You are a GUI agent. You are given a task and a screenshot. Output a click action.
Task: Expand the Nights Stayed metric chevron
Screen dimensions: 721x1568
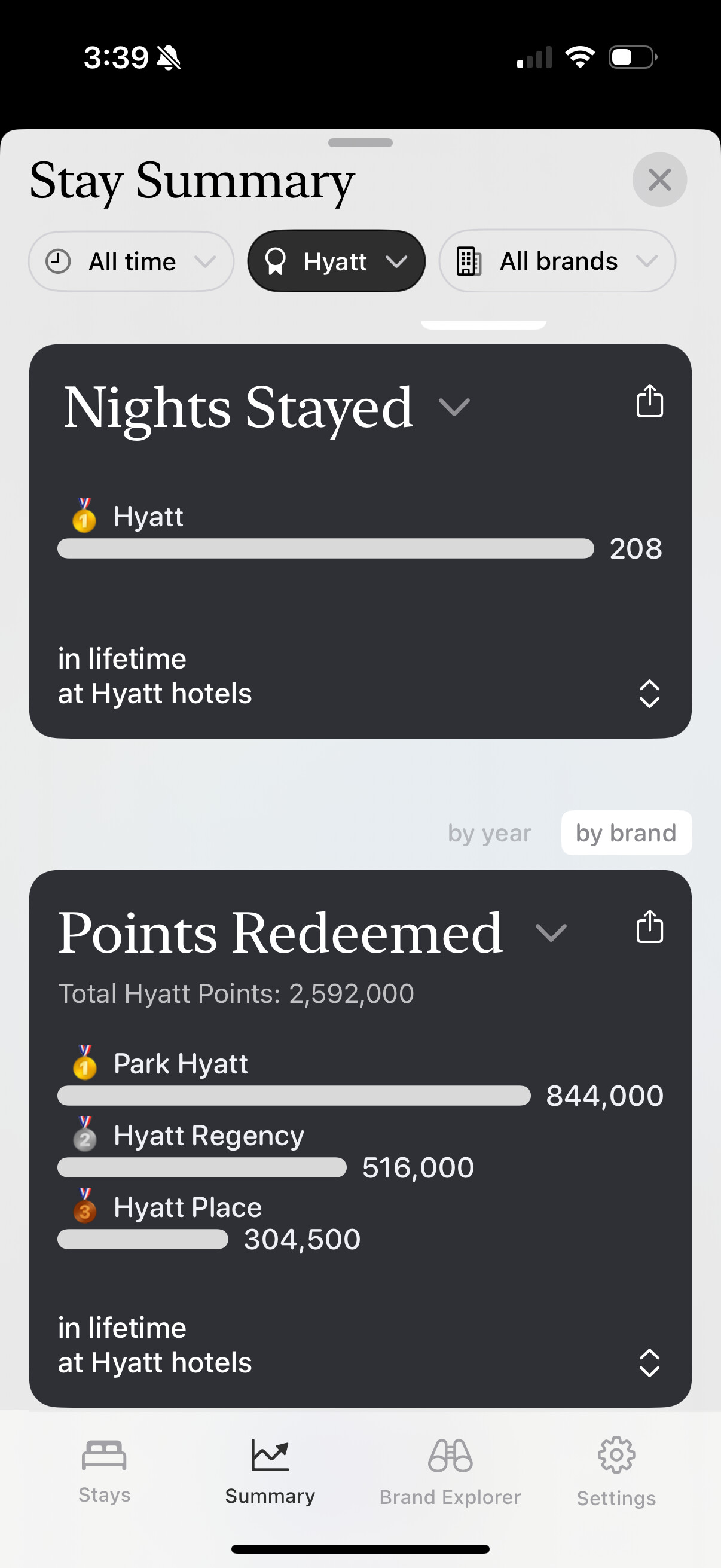click(x=454, y=407)
